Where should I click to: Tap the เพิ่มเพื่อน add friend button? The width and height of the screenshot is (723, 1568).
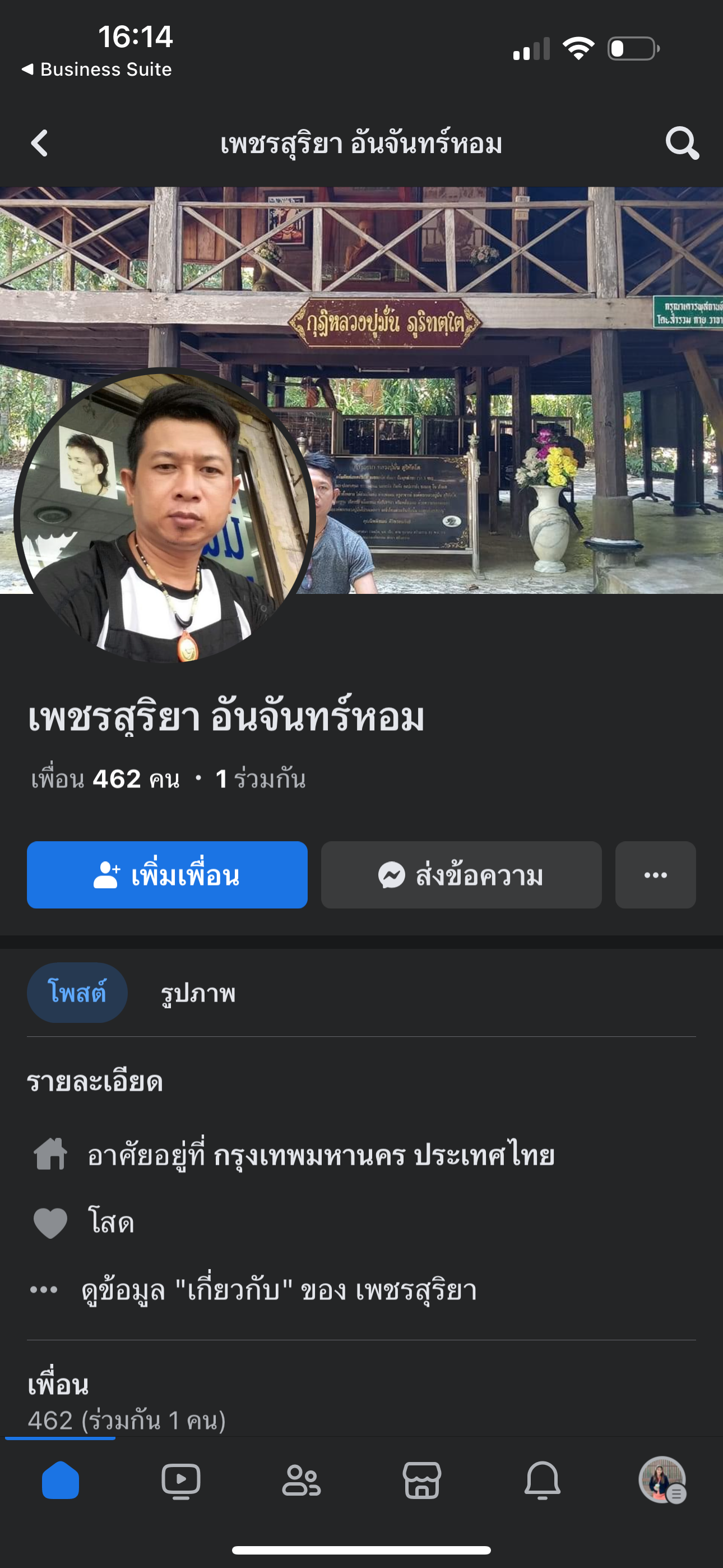[167, 875]
